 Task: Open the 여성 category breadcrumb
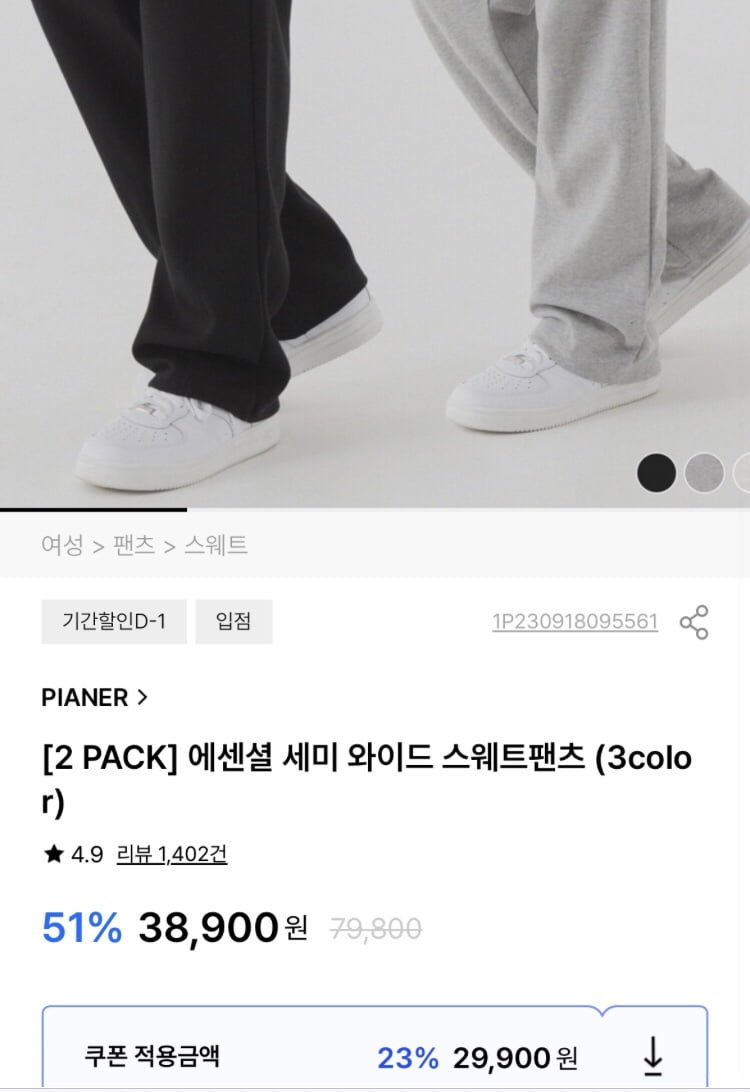(62, 545)
